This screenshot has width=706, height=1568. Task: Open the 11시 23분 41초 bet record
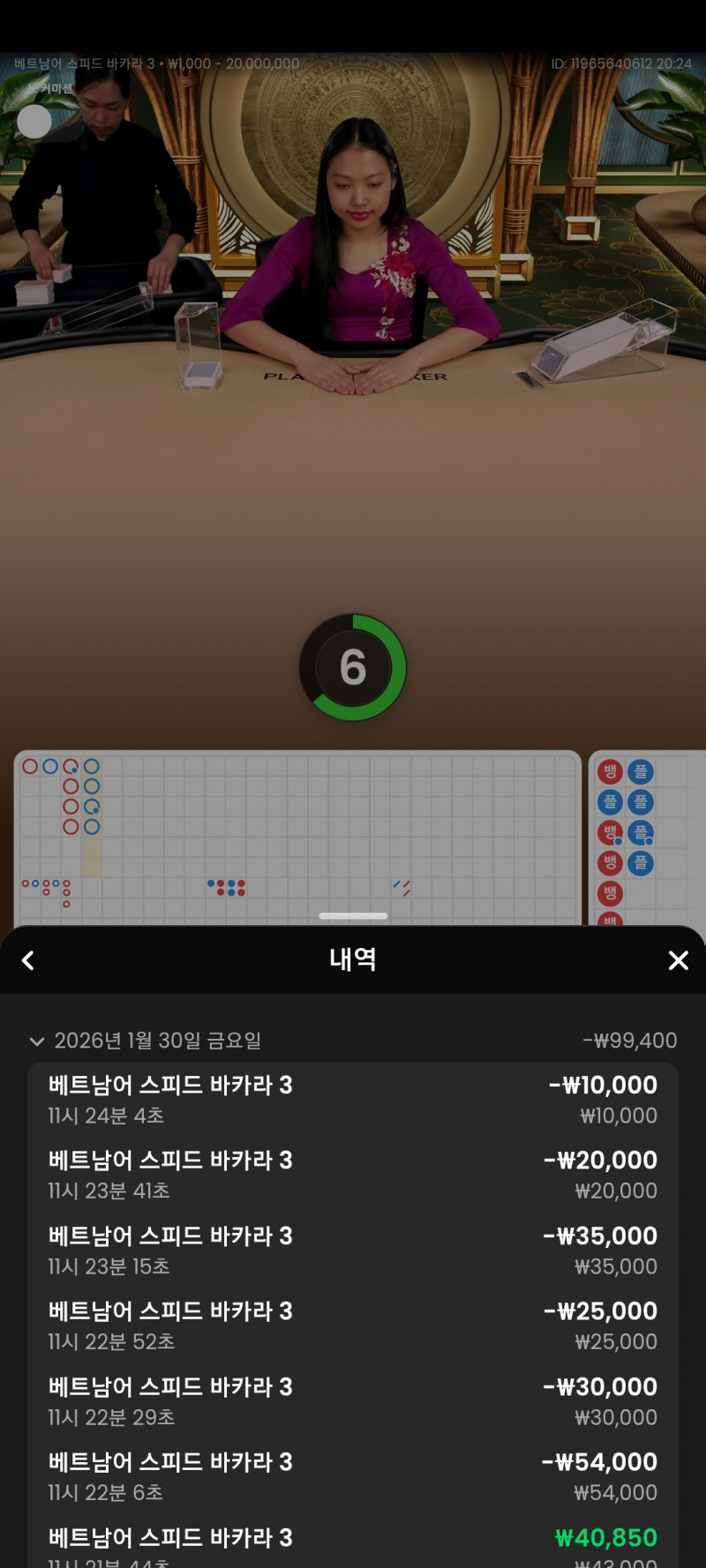point(353,1175)
